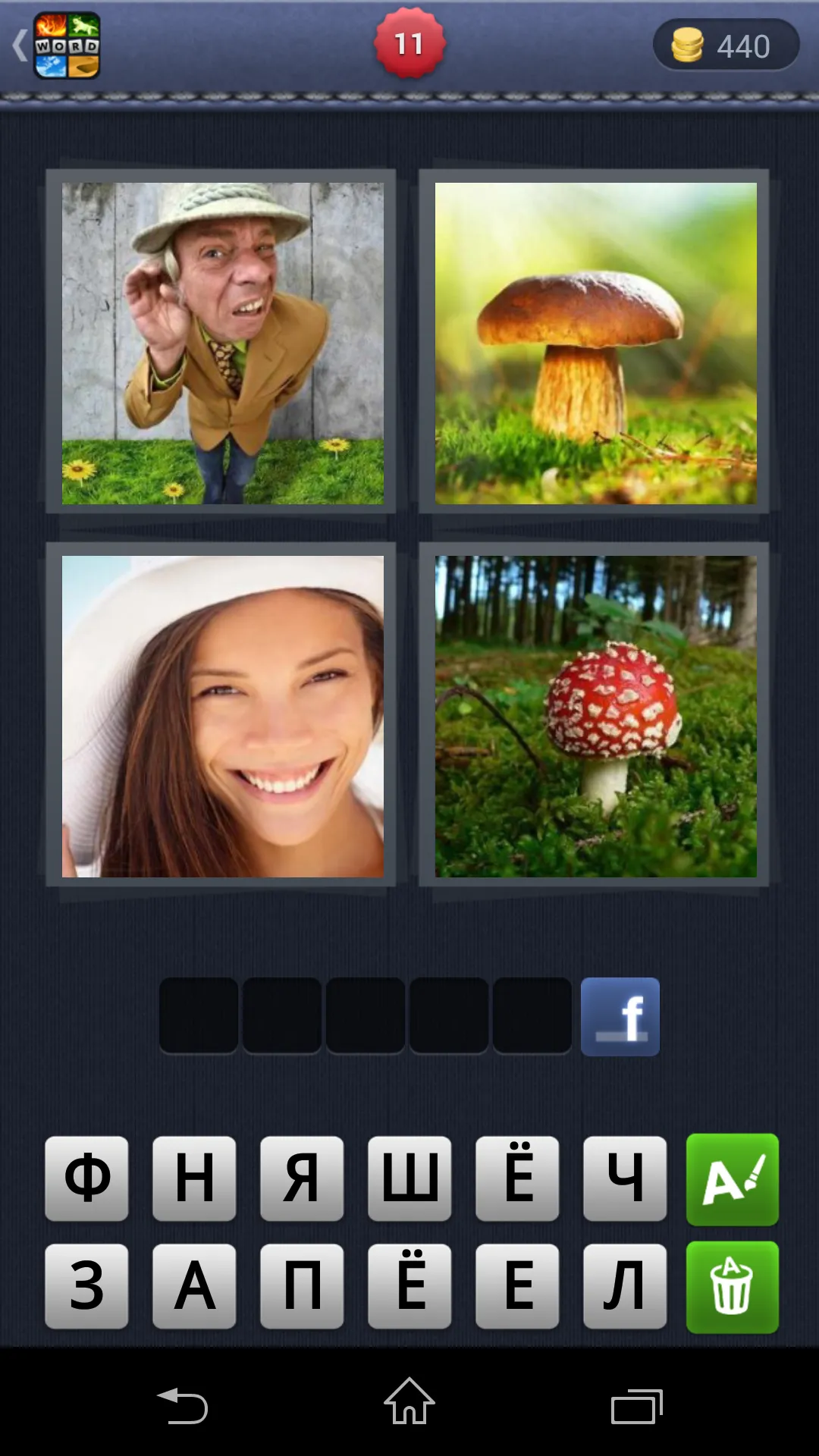Use the reveal-a-letter hint button

pyautogui.click(x=732, y=1179)
